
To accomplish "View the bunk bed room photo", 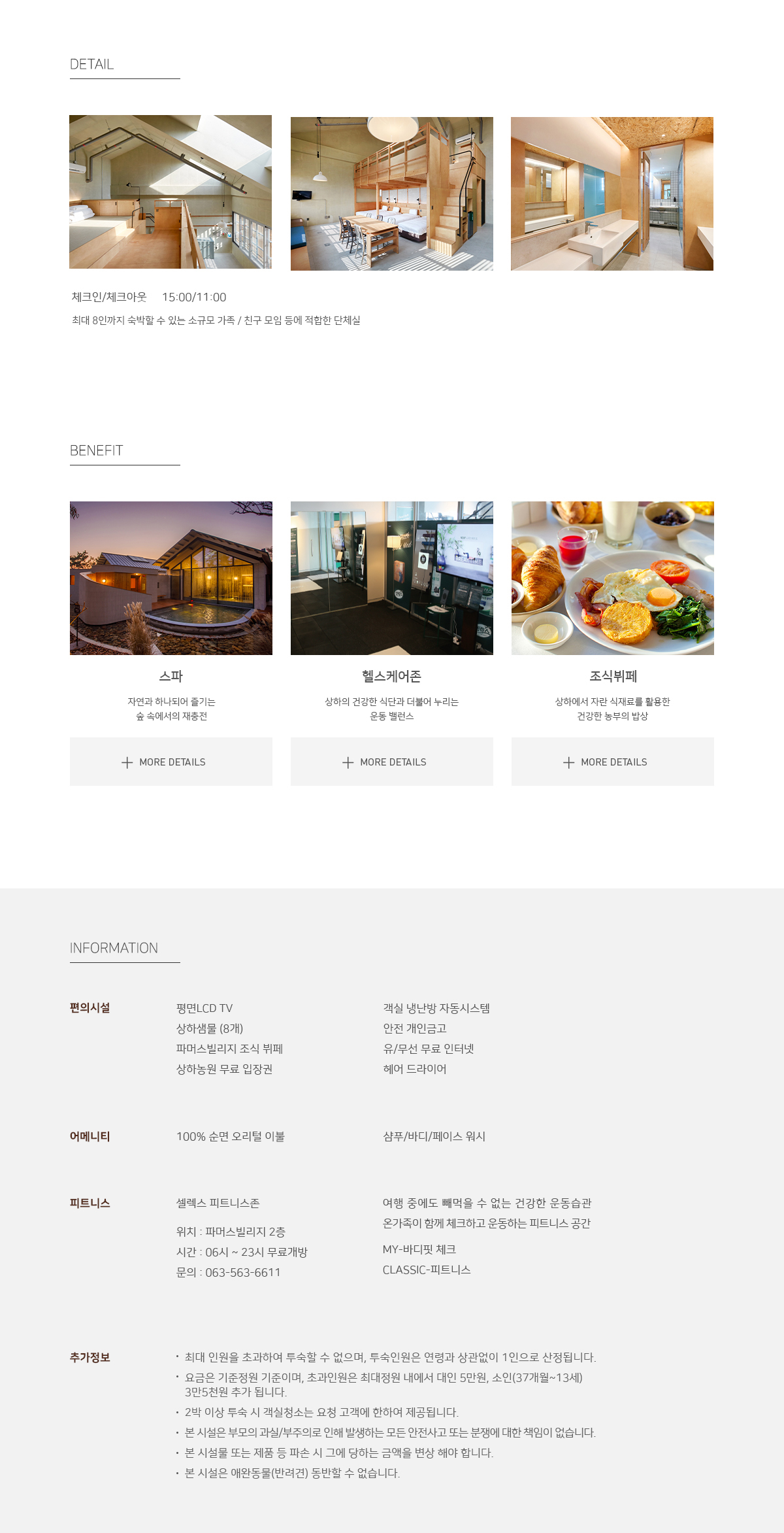I will coord(392,194).
